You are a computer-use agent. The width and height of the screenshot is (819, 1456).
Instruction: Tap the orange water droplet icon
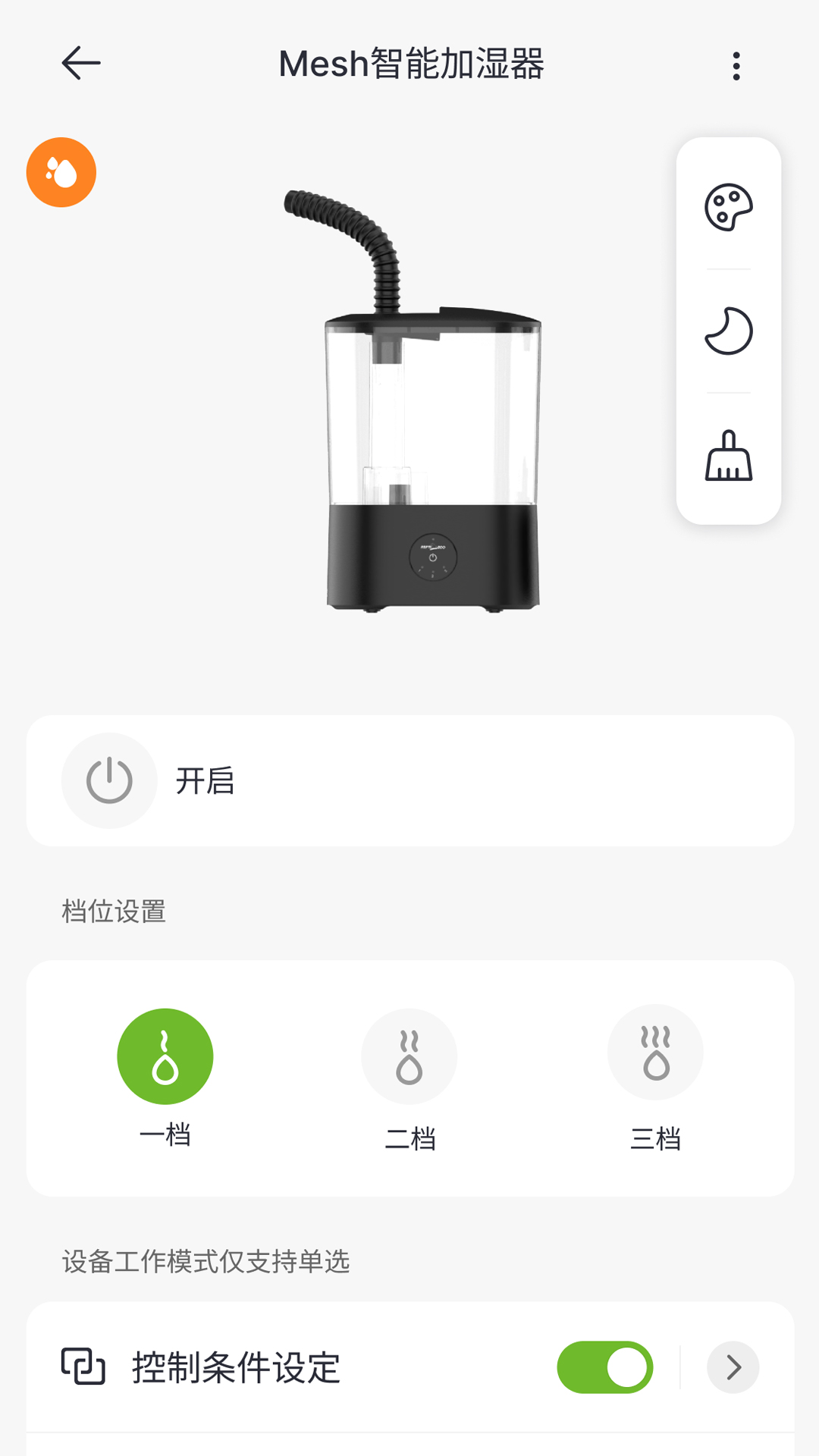(61, 173)
